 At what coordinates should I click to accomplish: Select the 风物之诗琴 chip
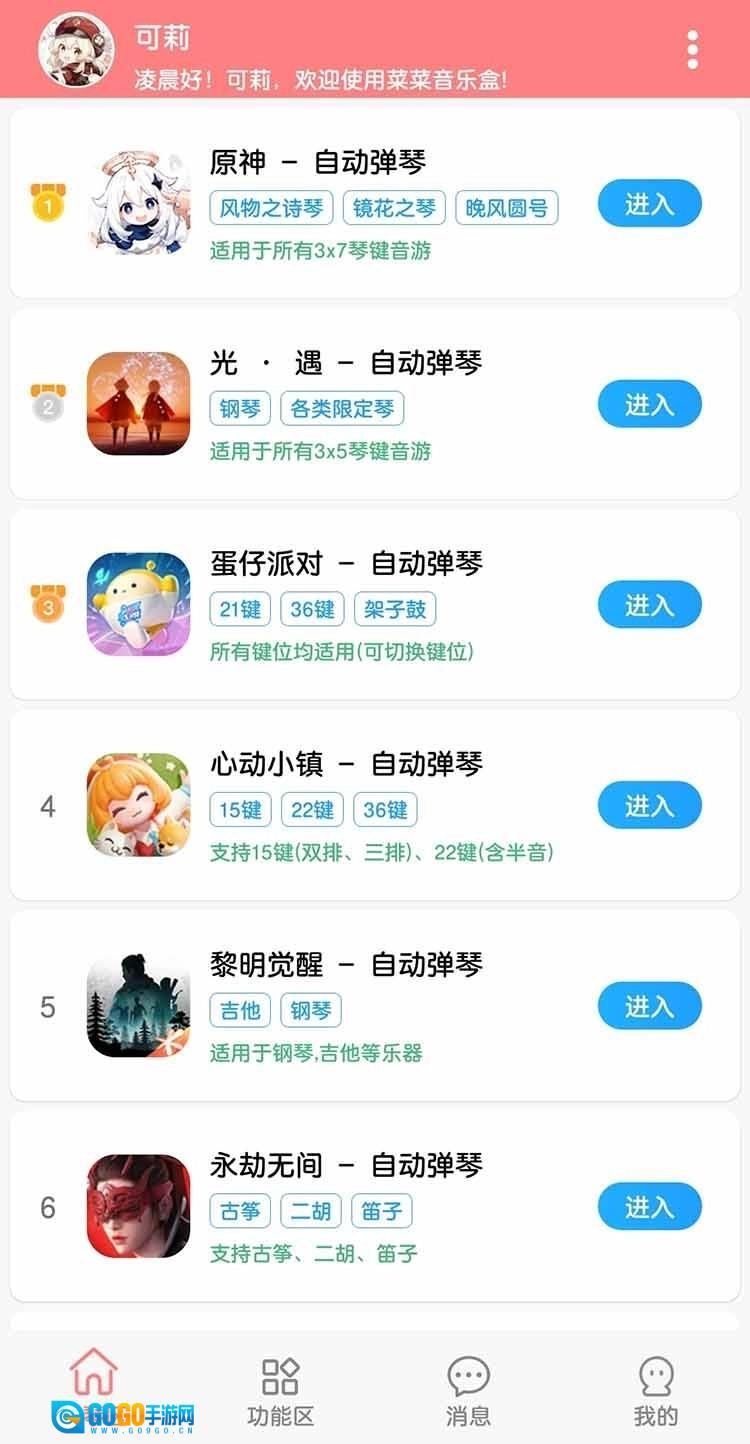[271, 208]
